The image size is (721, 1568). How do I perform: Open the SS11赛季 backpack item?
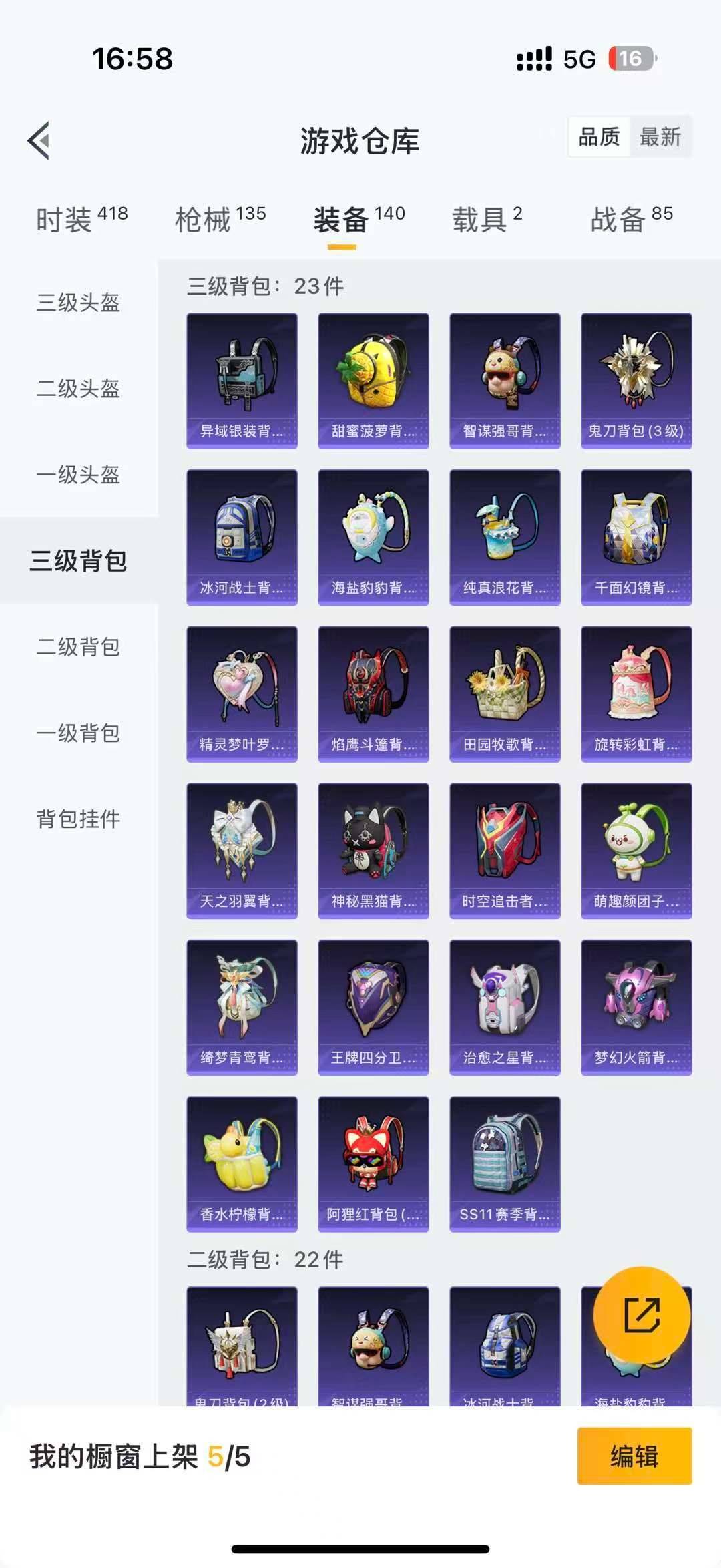505,1164
